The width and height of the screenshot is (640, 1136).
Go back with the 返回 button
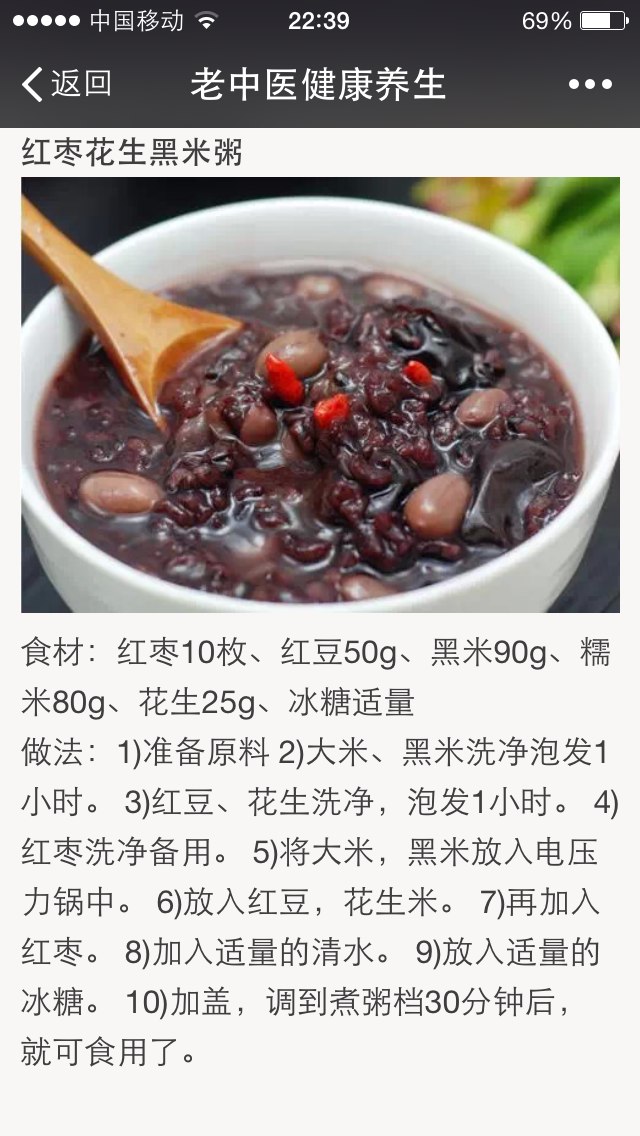67,84
